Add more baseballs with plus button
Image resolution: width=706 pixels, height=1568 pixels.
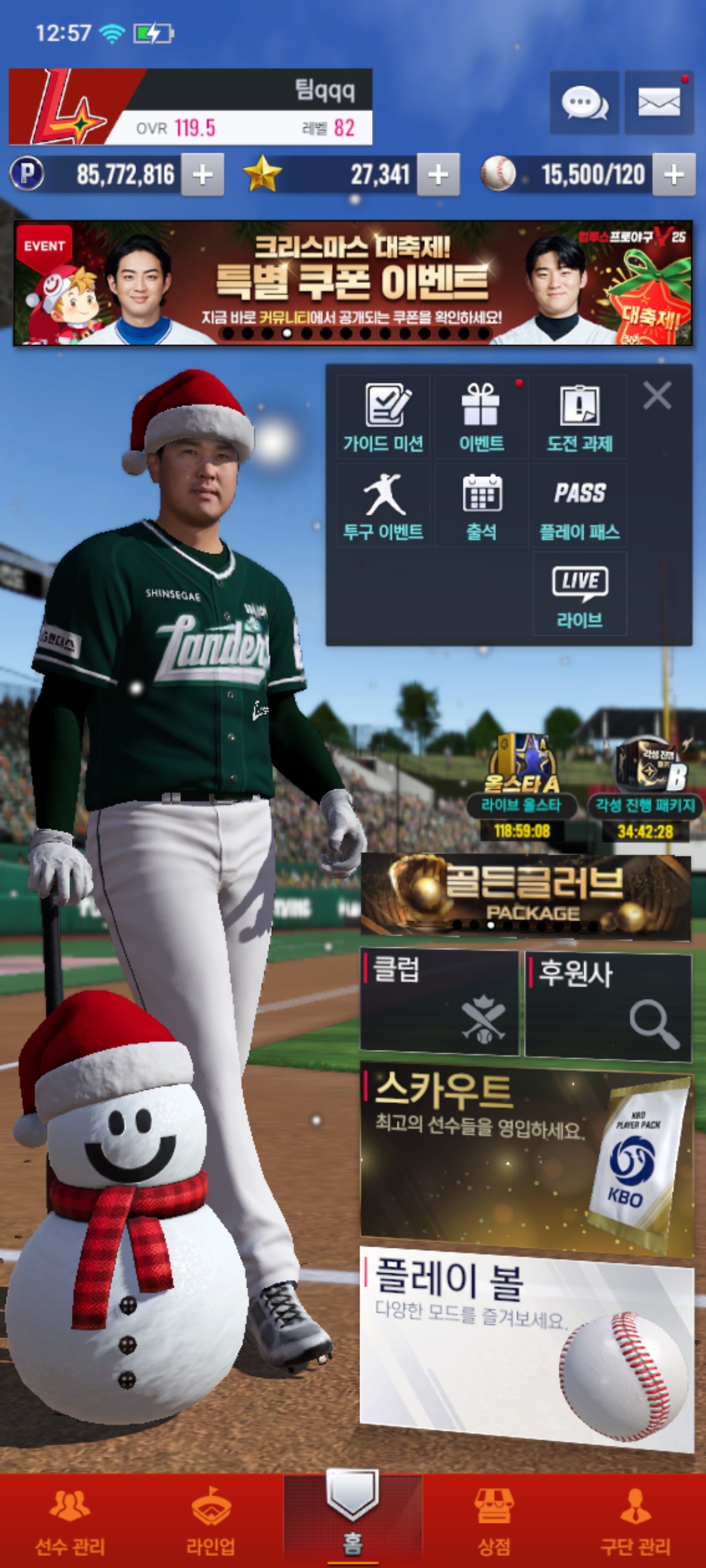tap(673, 174)
